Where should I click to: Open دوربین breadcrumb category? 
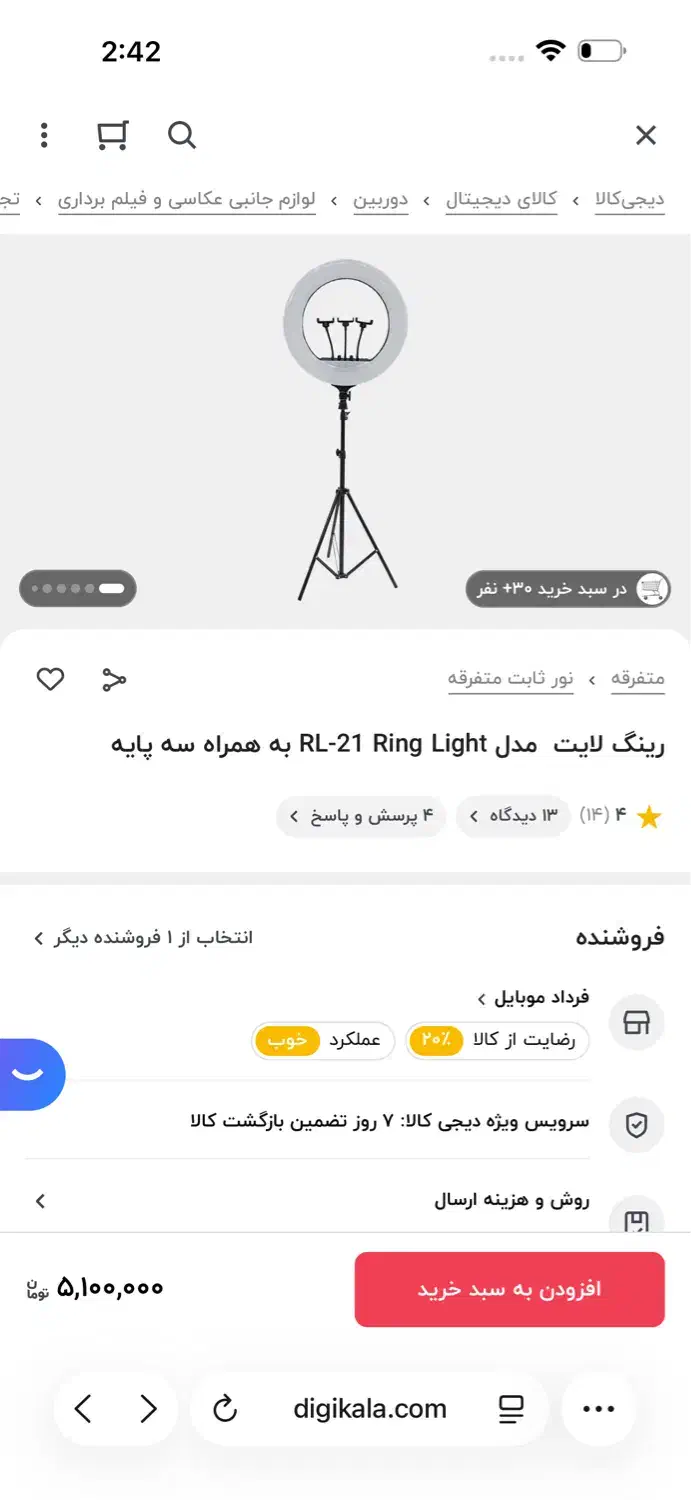(x=380, y=199)
